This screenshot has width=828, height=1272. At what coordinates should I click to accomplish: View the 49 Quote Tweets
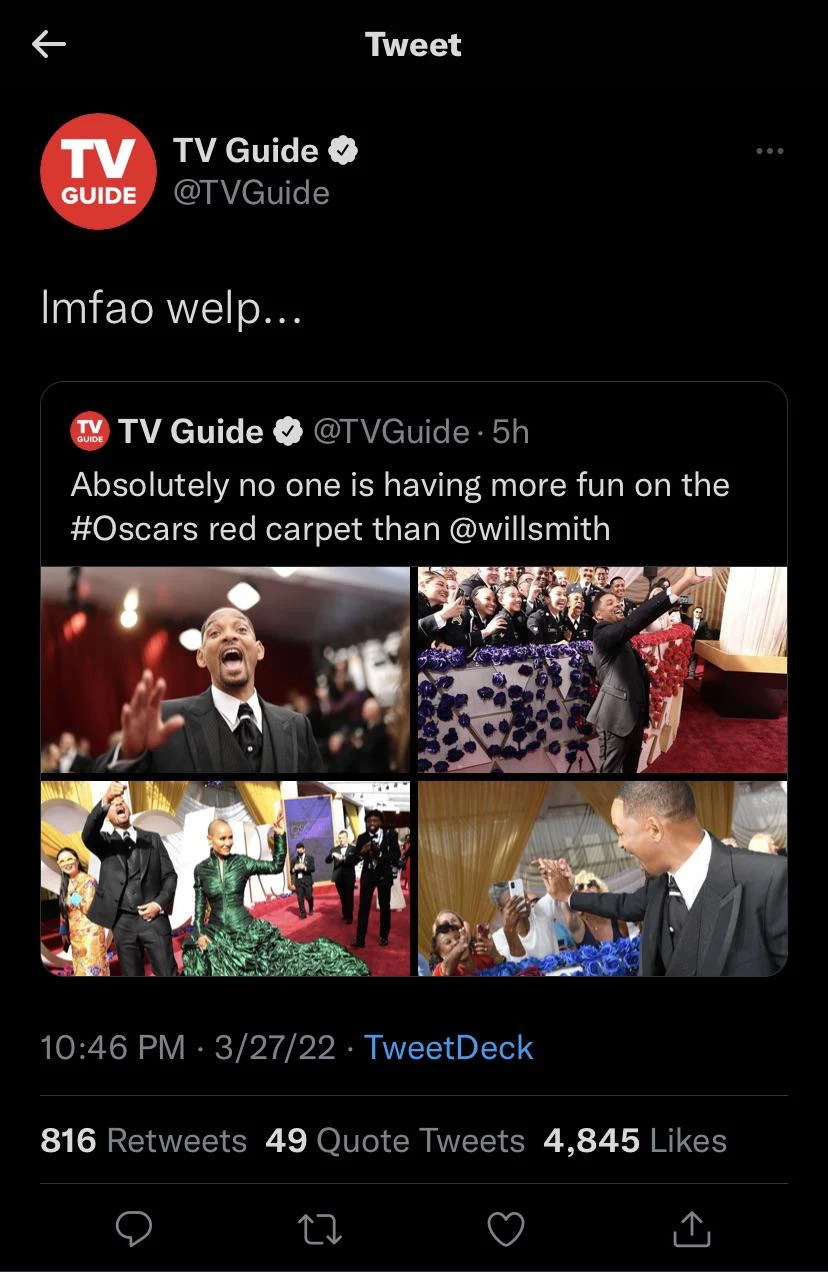coord(395,1141)
